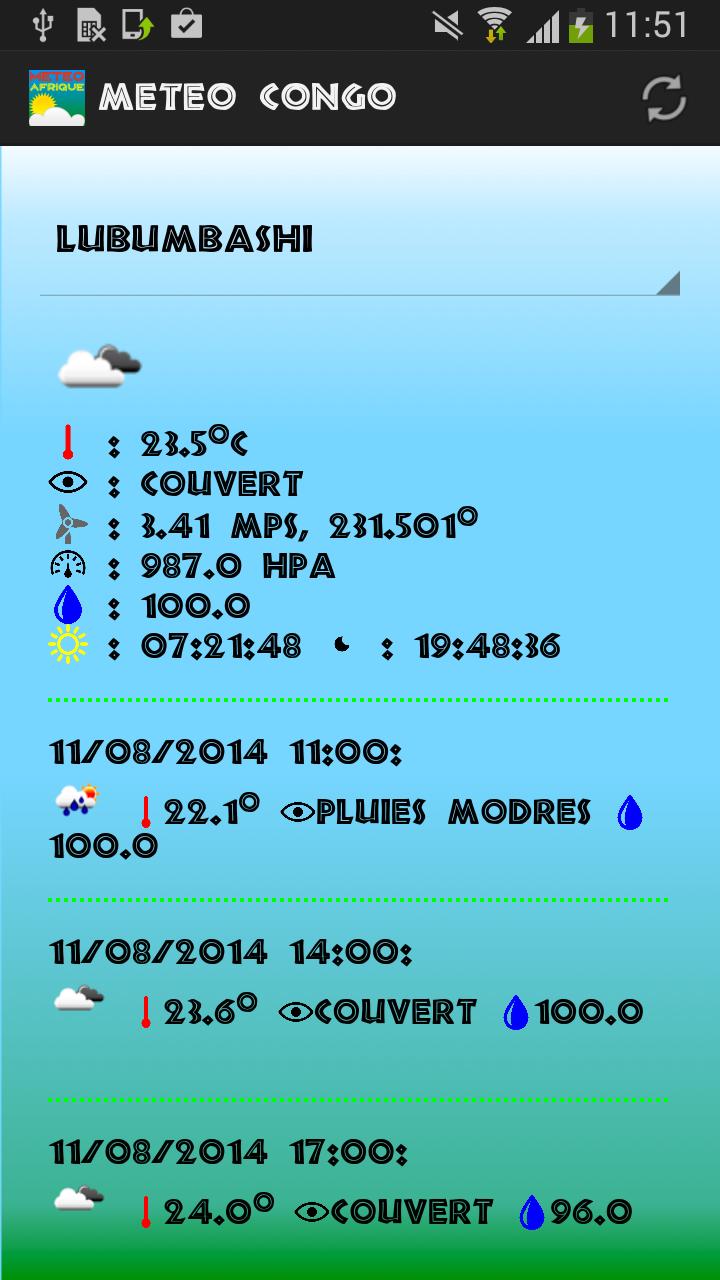Tap the corner arrow on the city dropdown
The height and width of the screenshot is (1280, 720).
(667, 285)
